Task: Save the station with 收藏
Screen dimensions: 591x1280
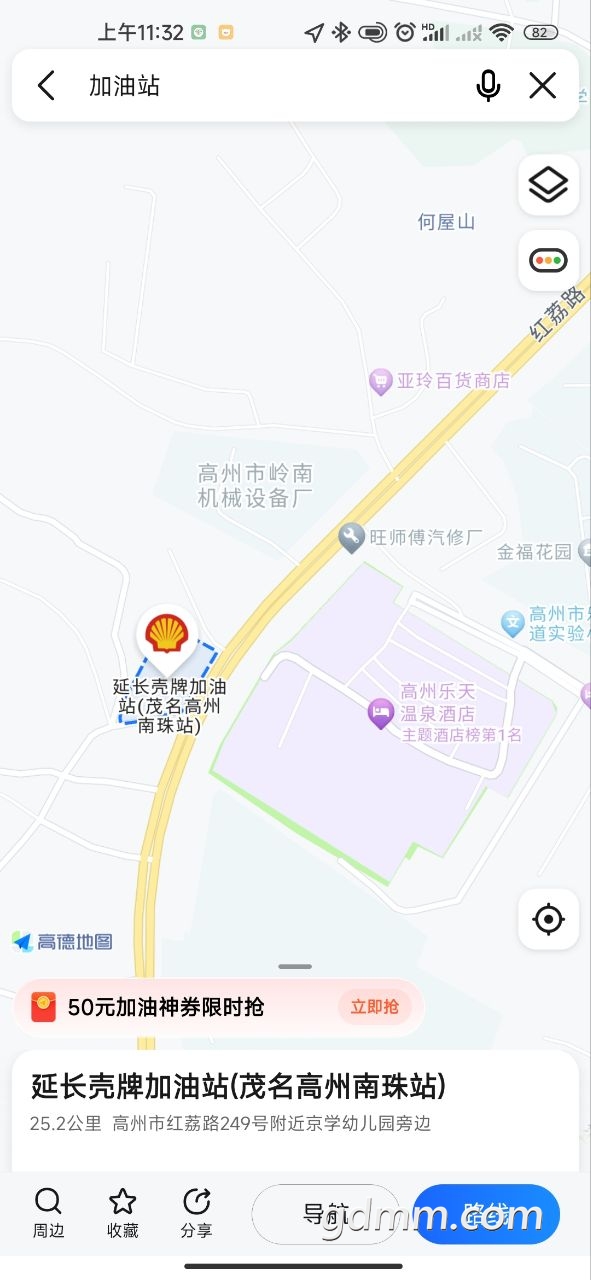Action: coord(122,1213)
